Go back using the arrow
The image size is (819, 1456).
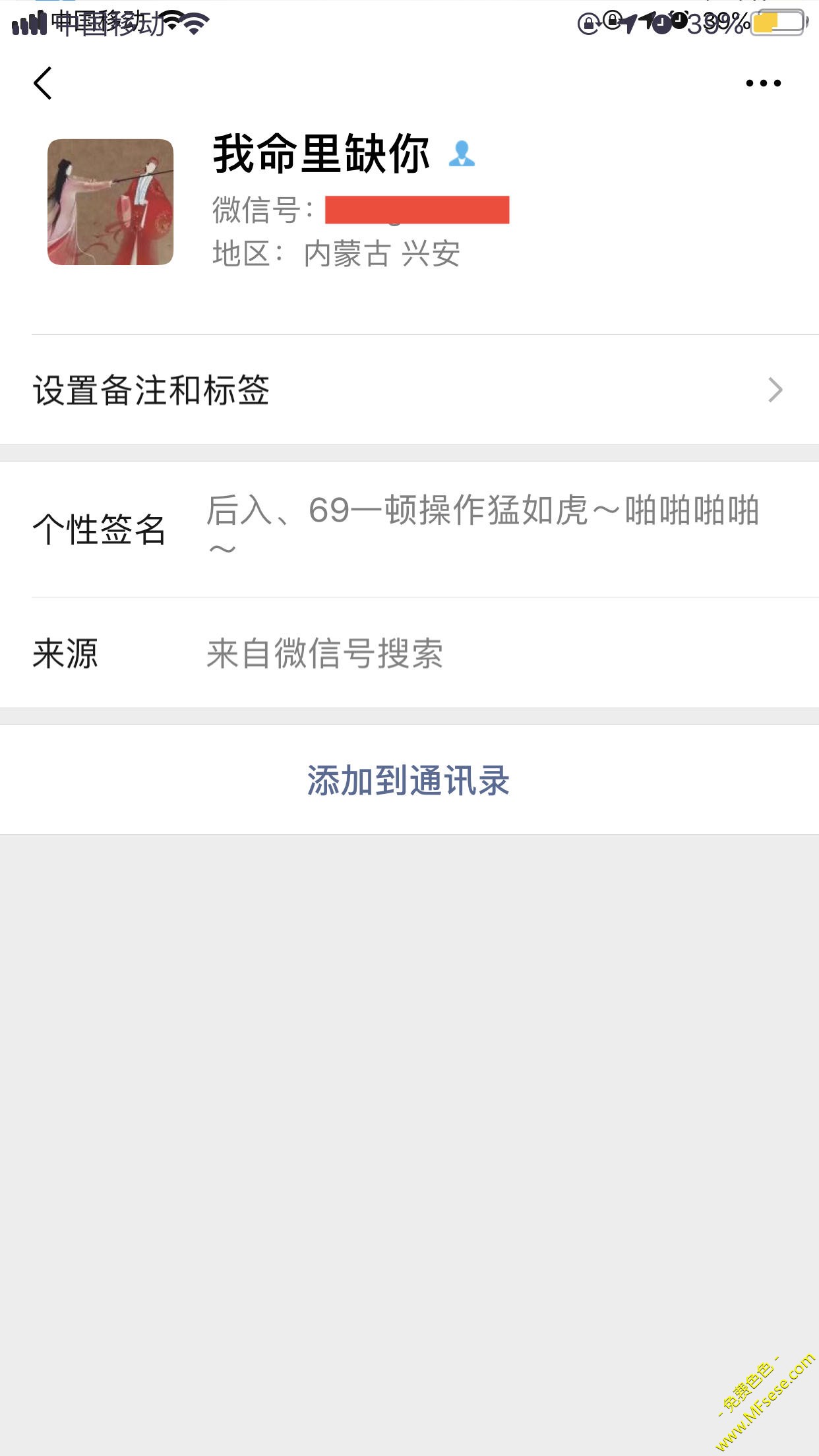[x=43, y=83]
